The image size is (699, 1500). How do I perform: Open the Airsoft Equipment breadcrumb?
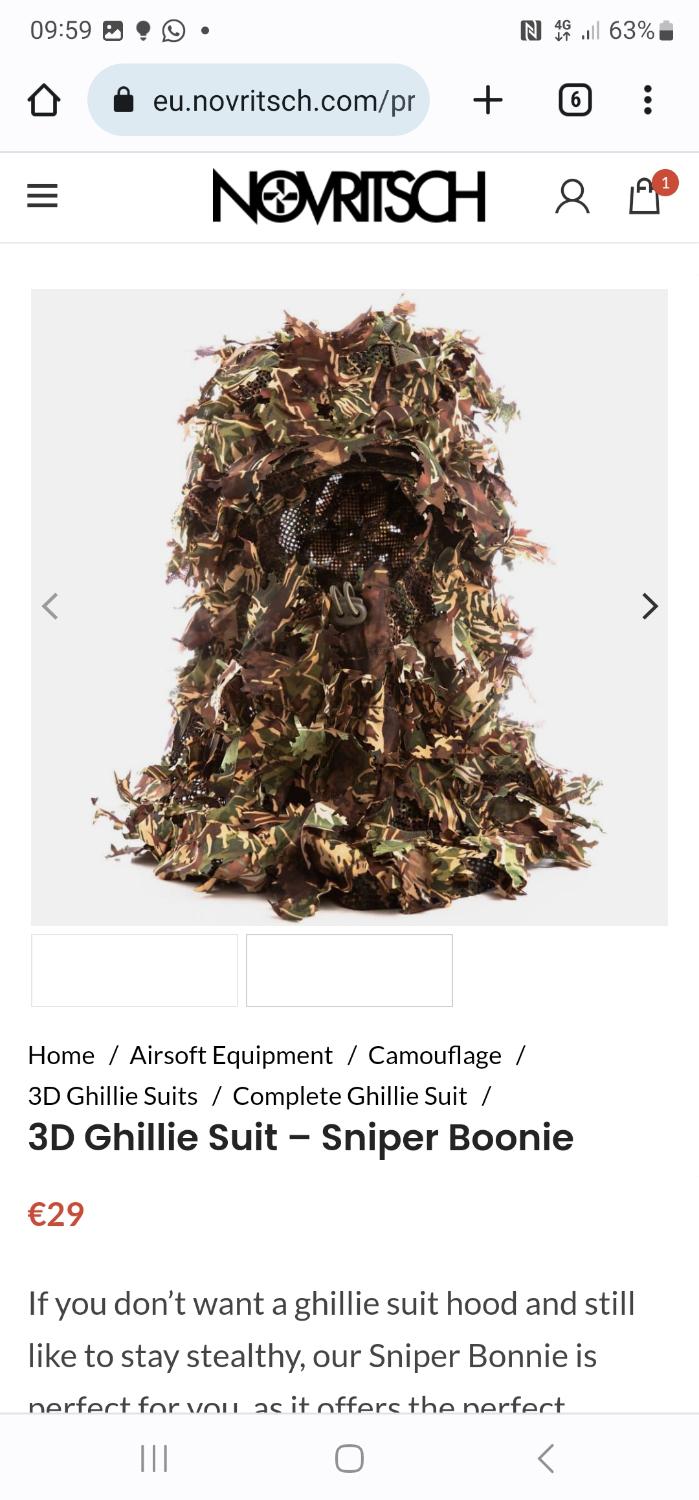point(231,1055)
